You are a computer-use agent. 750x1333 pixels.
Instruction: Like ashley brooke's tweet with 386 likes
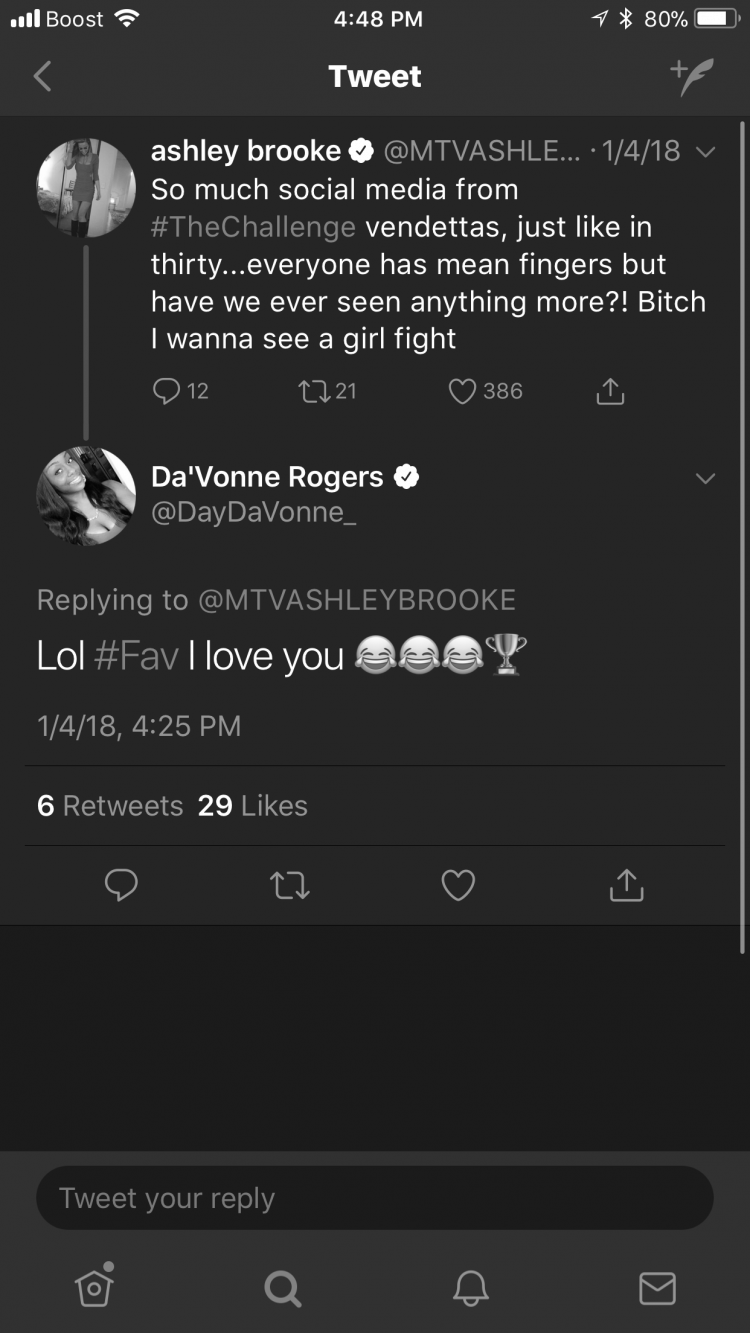point(485,391)
